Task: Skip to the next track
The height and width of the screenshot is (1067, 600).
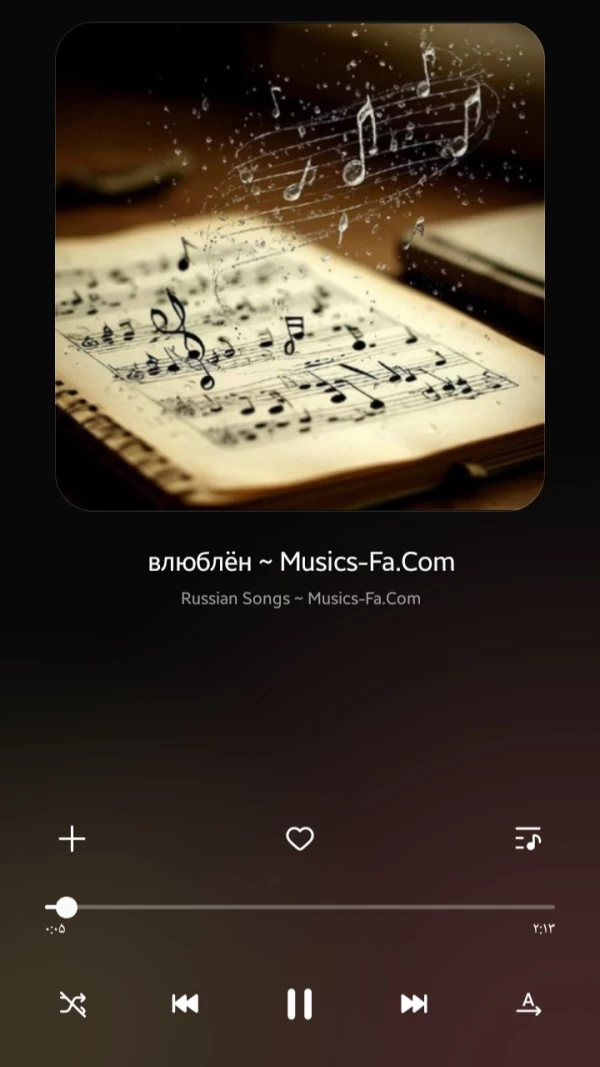Action: tap(414, 1004)
